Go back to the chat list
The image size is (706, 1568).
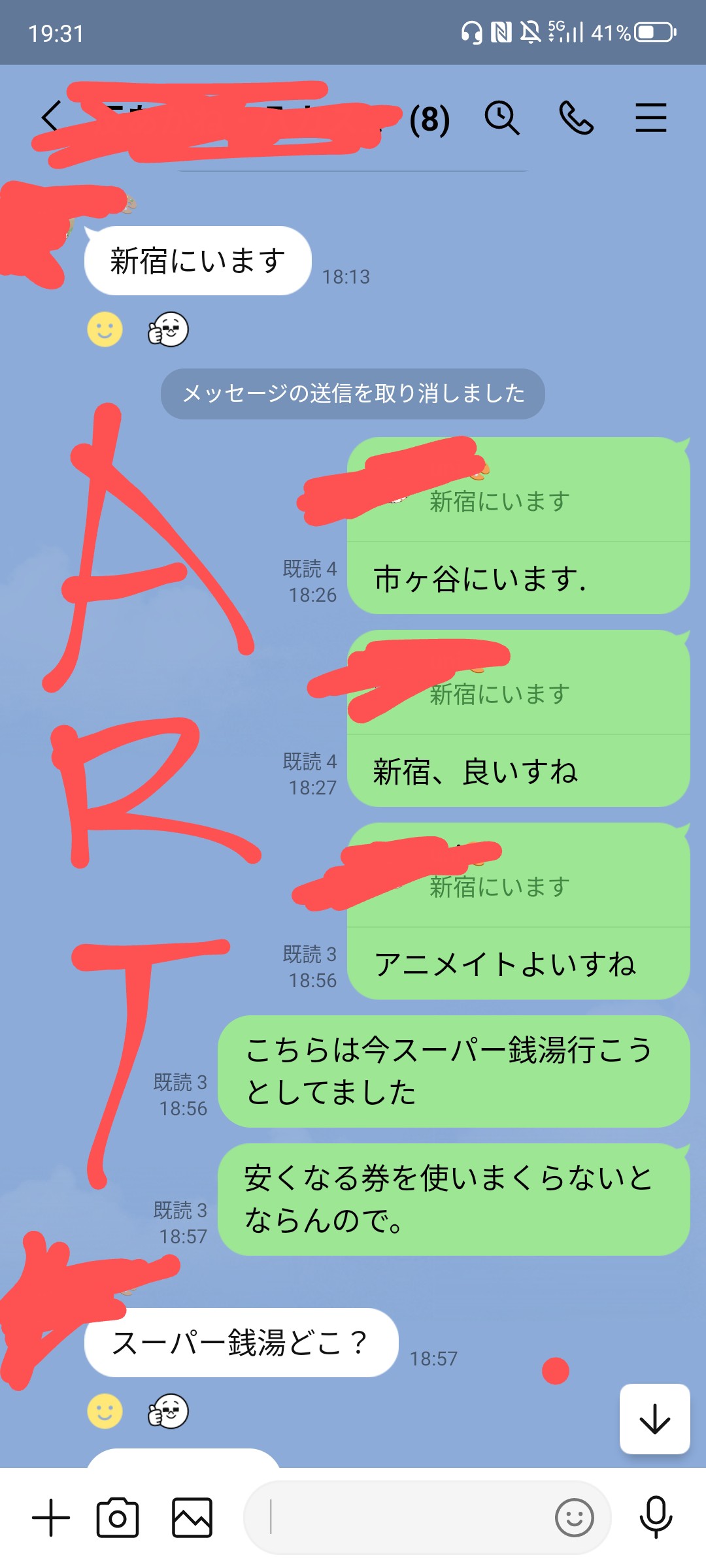coord(50,118)
